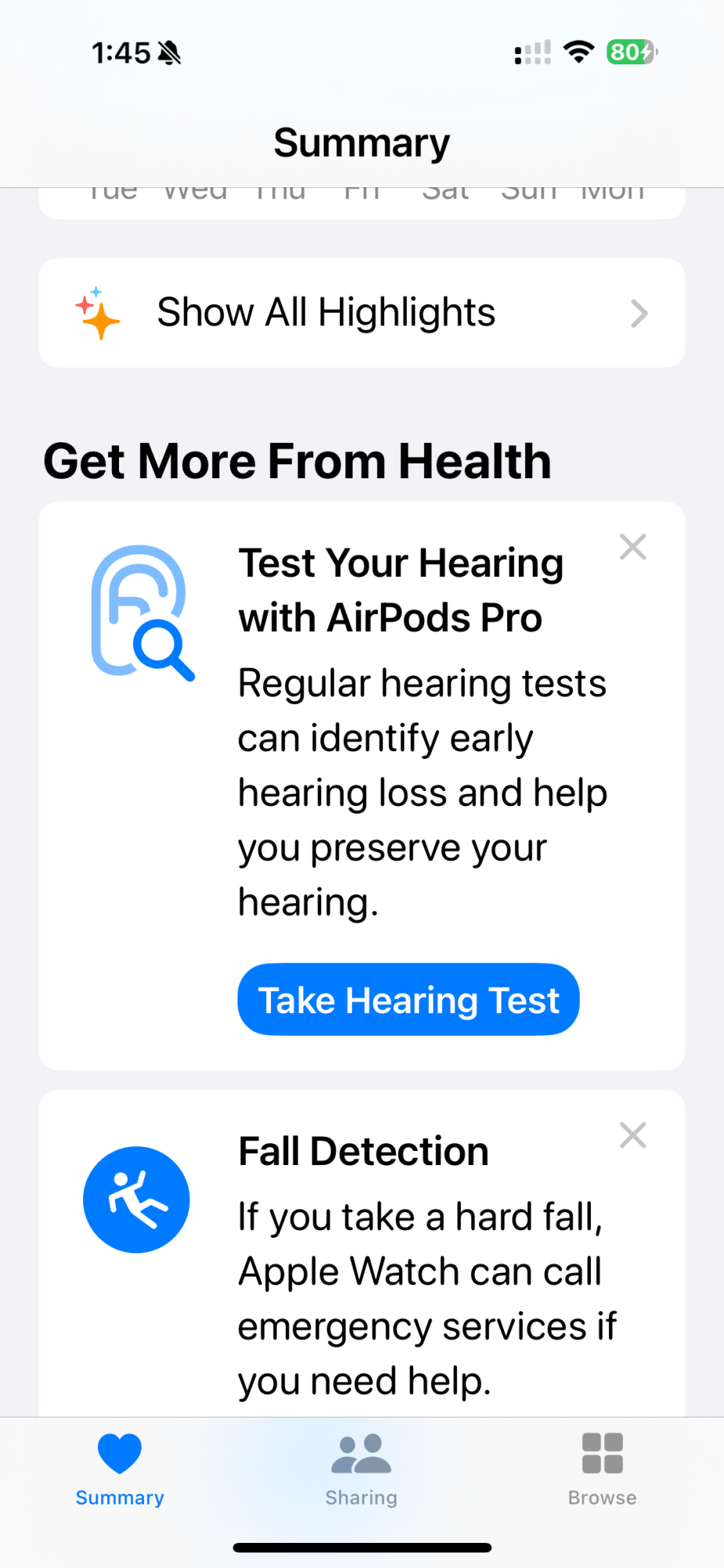Dismiss the Fall Detection card

click(632, 1135)
